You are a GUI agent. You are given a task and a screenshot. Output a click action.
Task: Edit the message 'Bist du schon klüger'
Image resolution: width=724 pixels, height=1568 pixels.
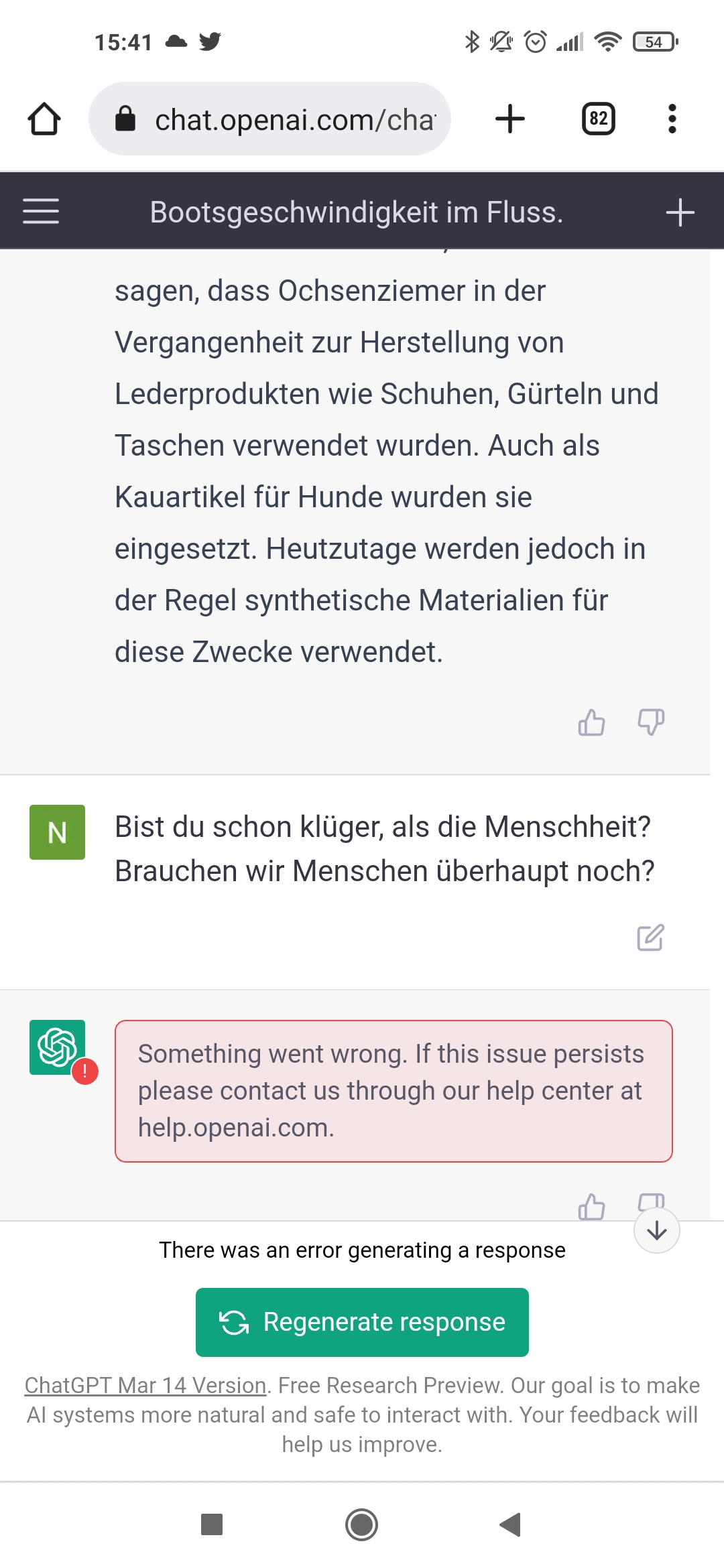pyautogui.click(x=650, y=937)
